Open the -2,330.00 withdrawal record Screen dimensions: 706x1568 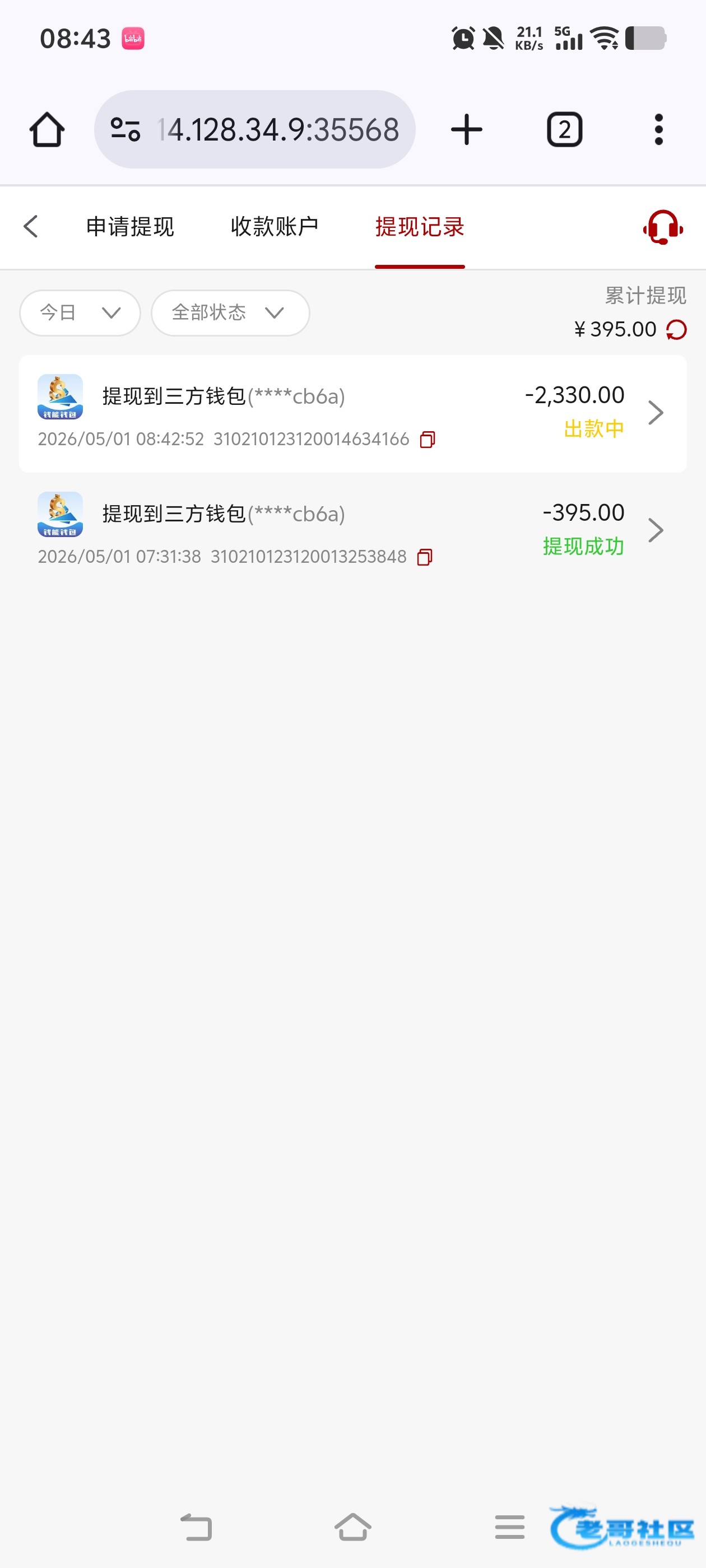(x=352, y=414)
